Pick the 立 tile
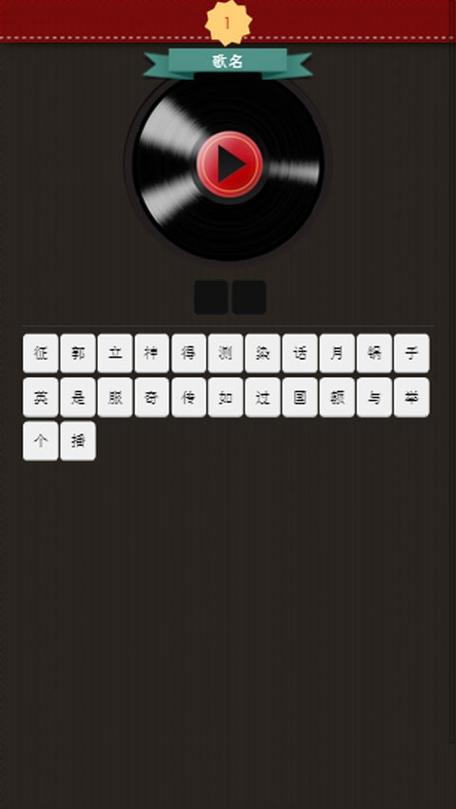This screenshot has width=456, height=809. [x=115, y=353]
